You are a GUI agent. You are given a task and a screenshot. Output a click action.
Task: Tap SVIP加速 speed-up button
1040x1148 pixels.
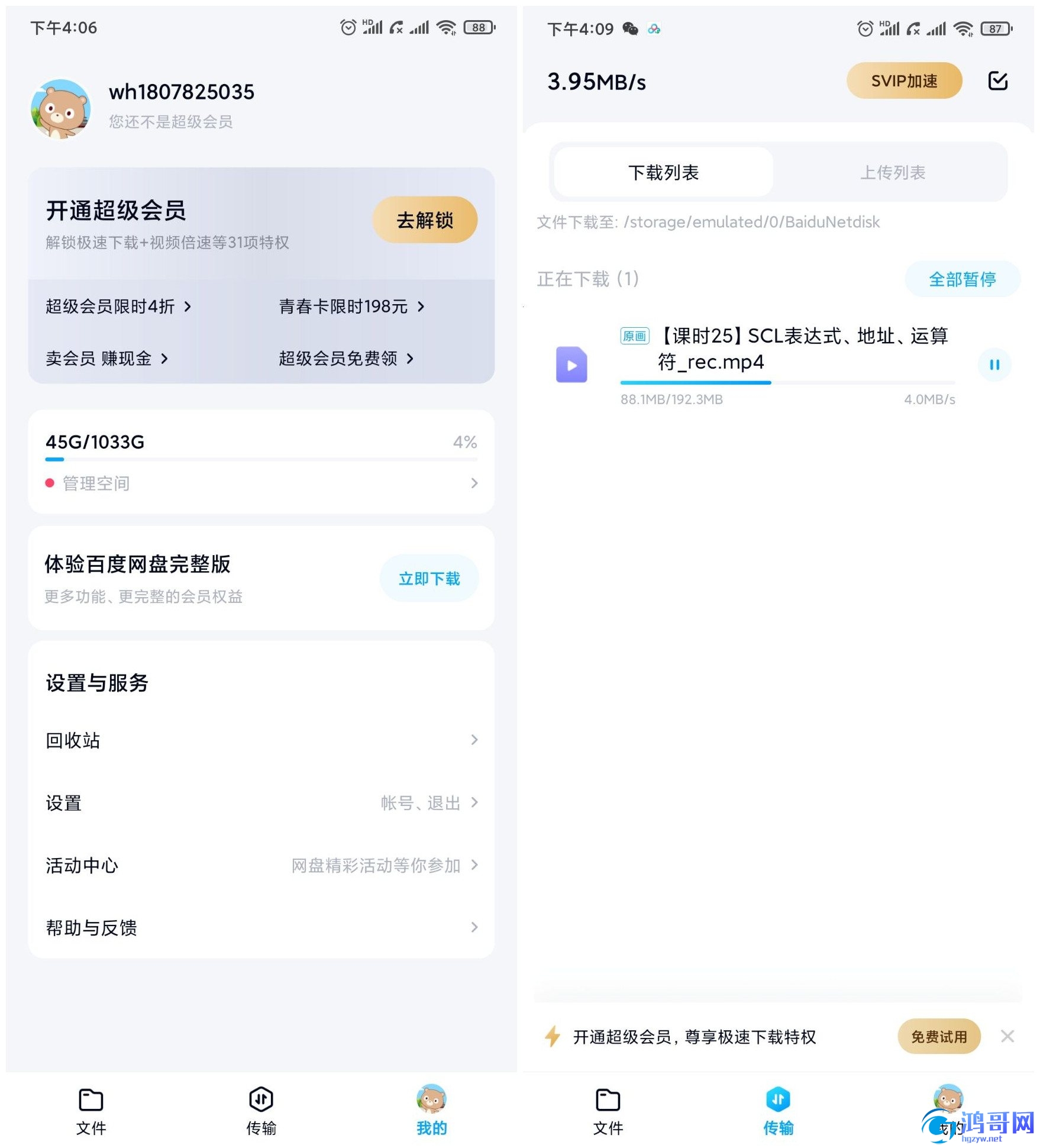coord(903,81)
